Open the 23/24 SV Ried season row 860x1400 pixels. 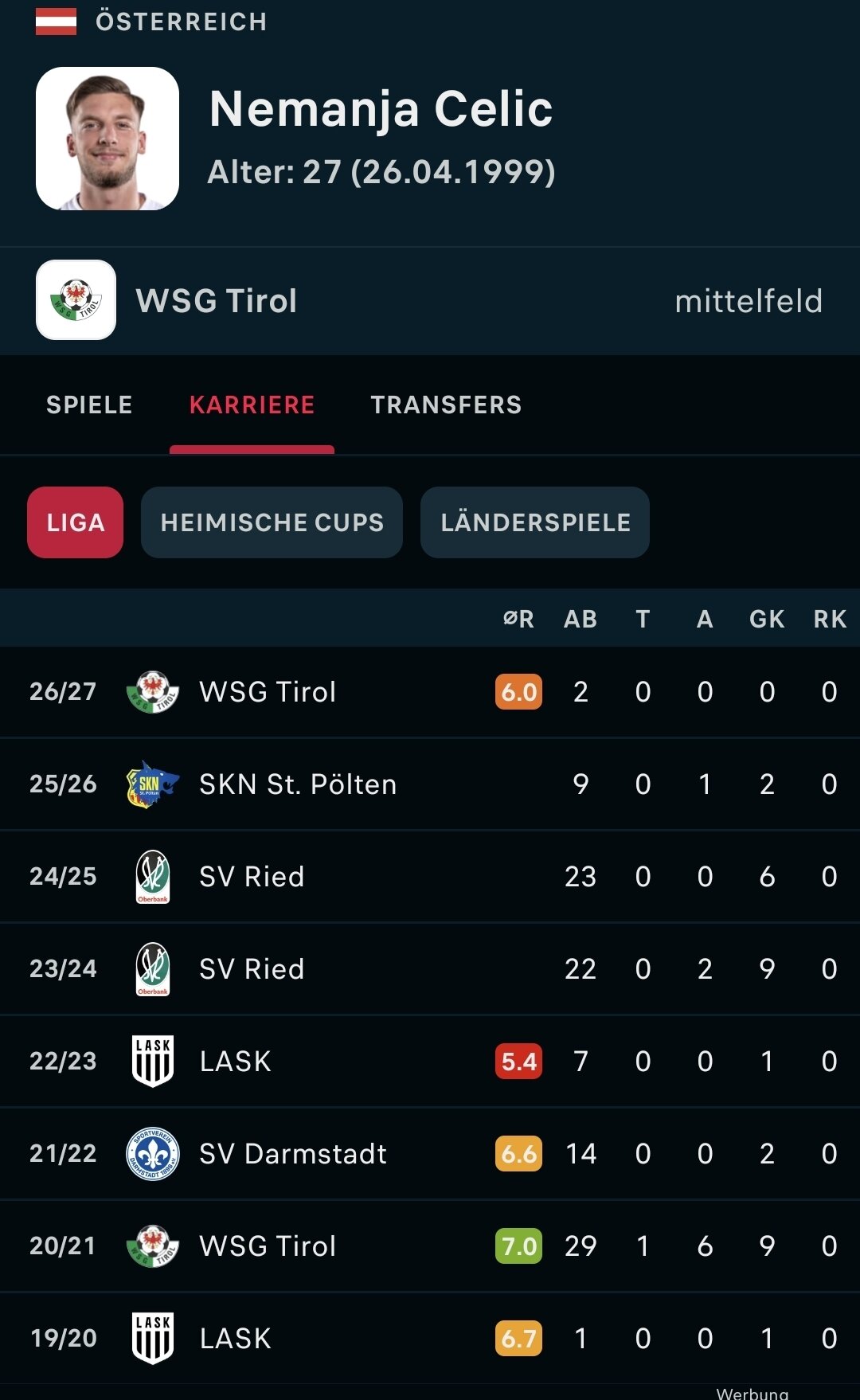tap(430, 968)
